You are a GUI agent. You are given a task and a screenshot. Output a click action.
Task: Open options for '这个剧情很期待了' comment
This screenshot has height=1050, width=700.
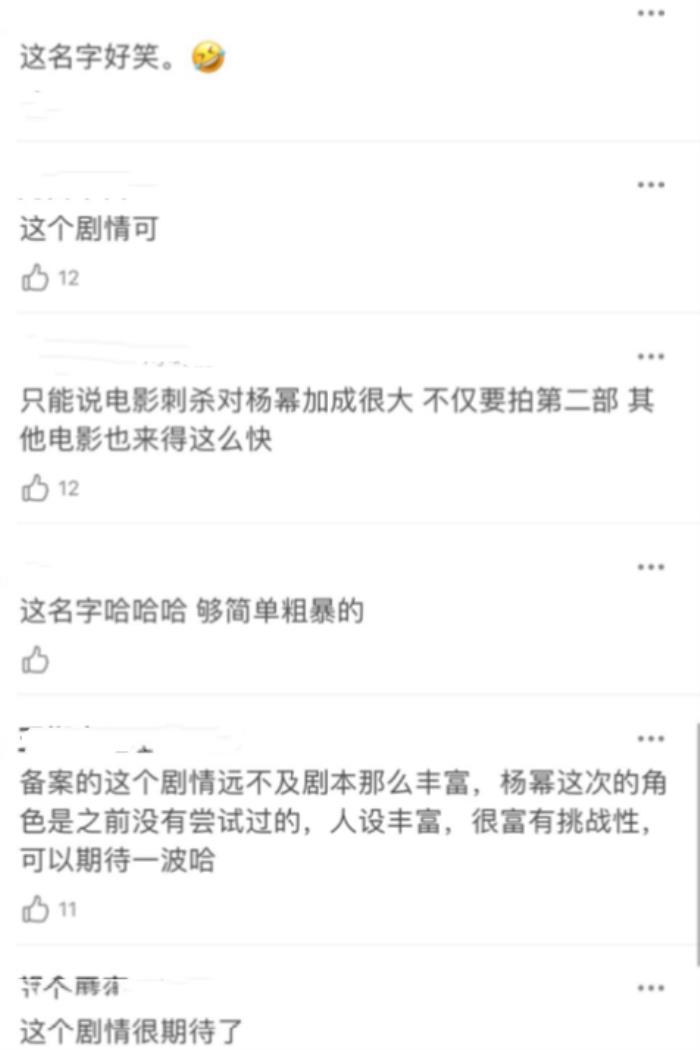point(651,988)
